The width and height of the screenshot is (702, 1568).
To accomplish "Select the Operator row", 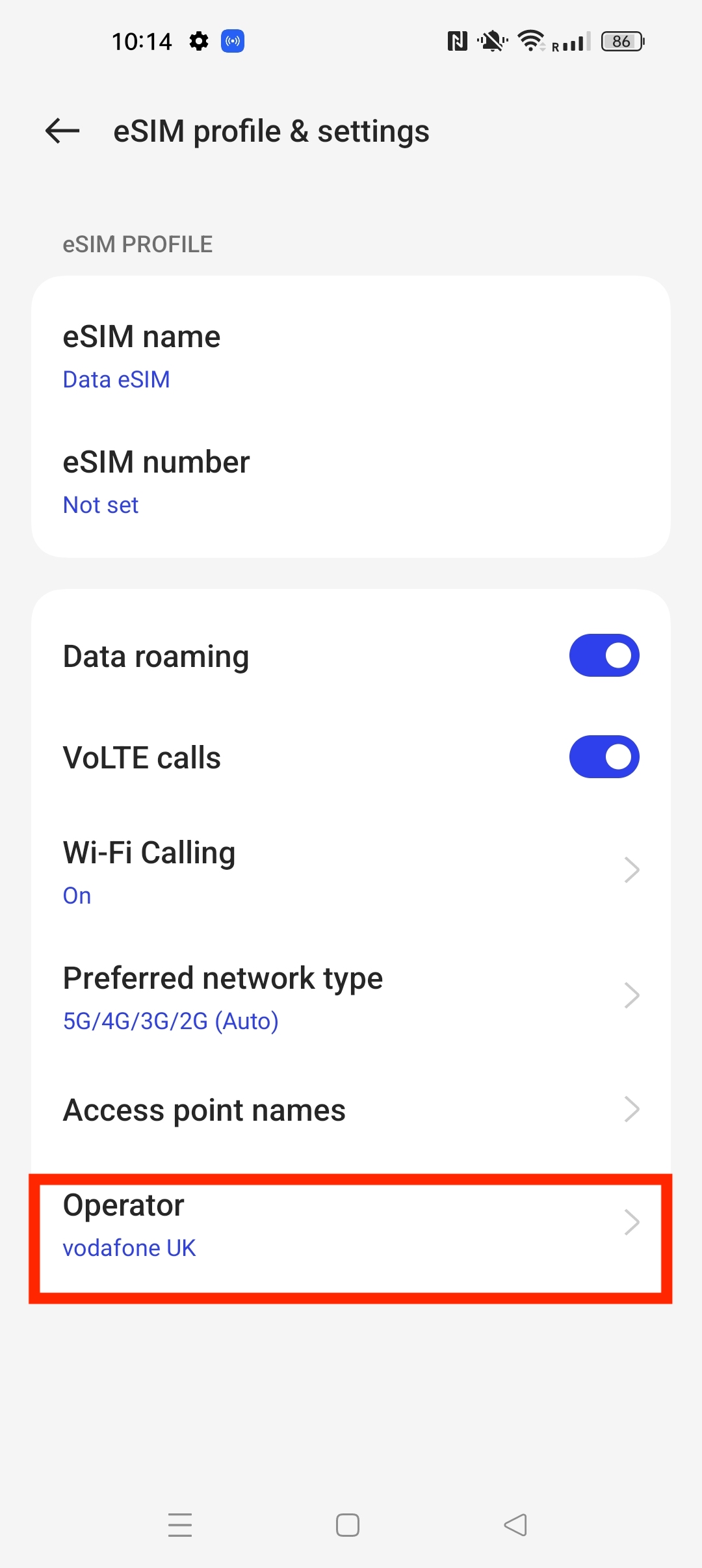I will pyautogui.click(x=351, y=1225).
